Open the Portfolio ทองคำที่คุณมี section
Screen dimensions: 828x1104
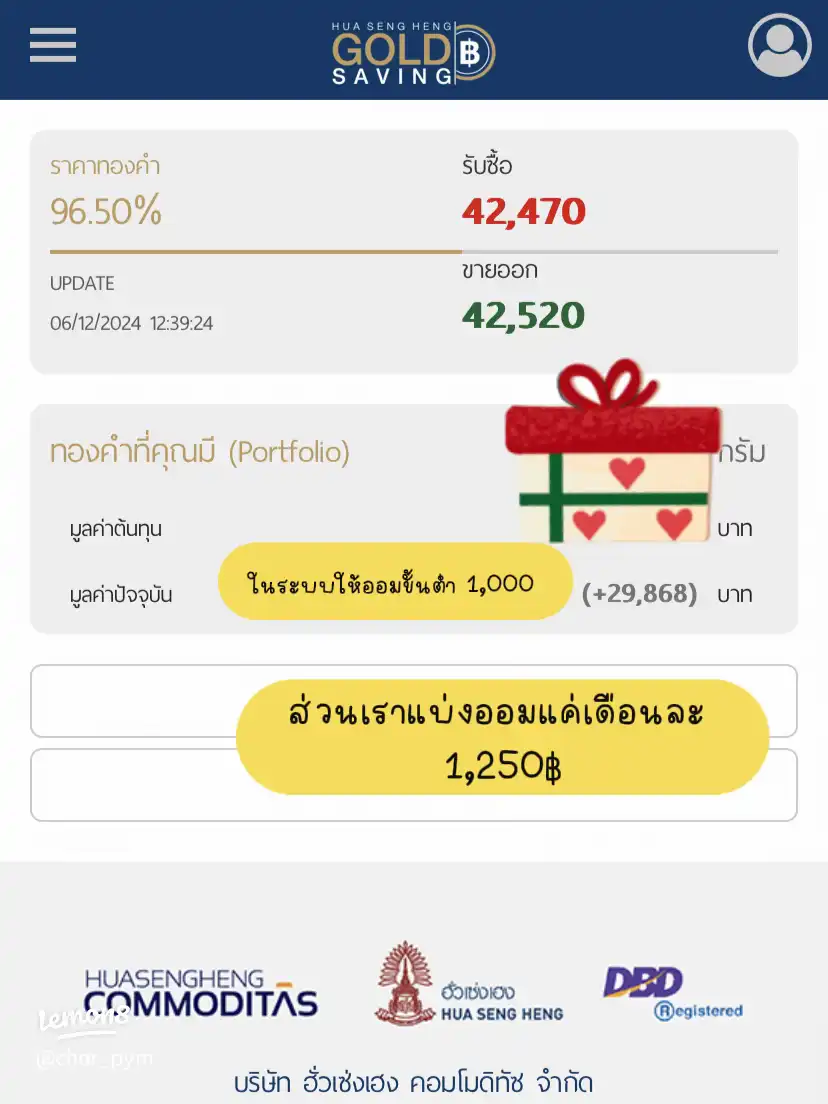pyautogui.click(x=200, y=452)
